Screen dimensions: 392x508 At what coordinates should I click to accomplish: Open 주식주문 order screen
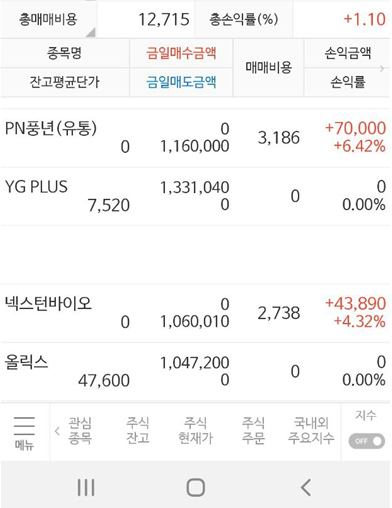(253, 430)
